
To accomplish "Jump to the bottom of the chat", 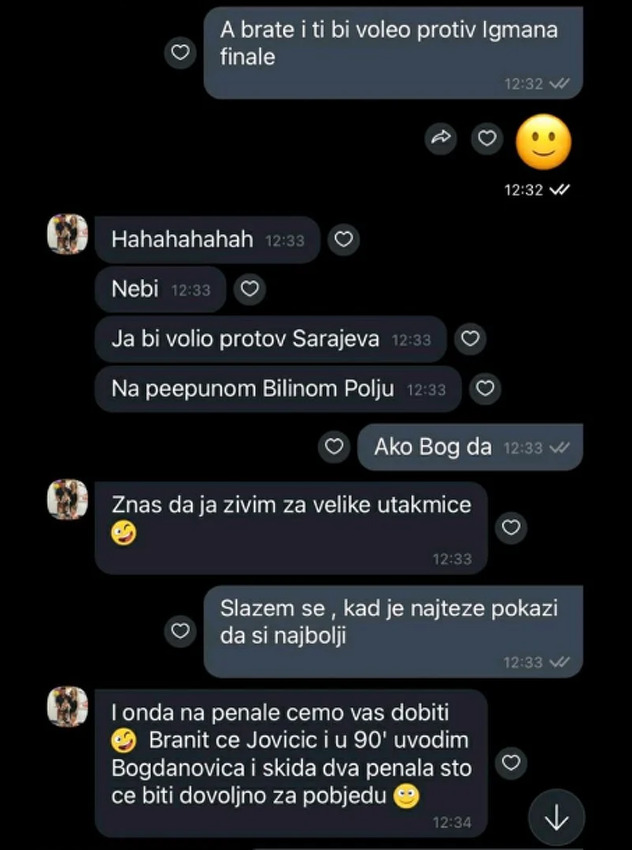I will pyautogui.click(x=555, y=818).
